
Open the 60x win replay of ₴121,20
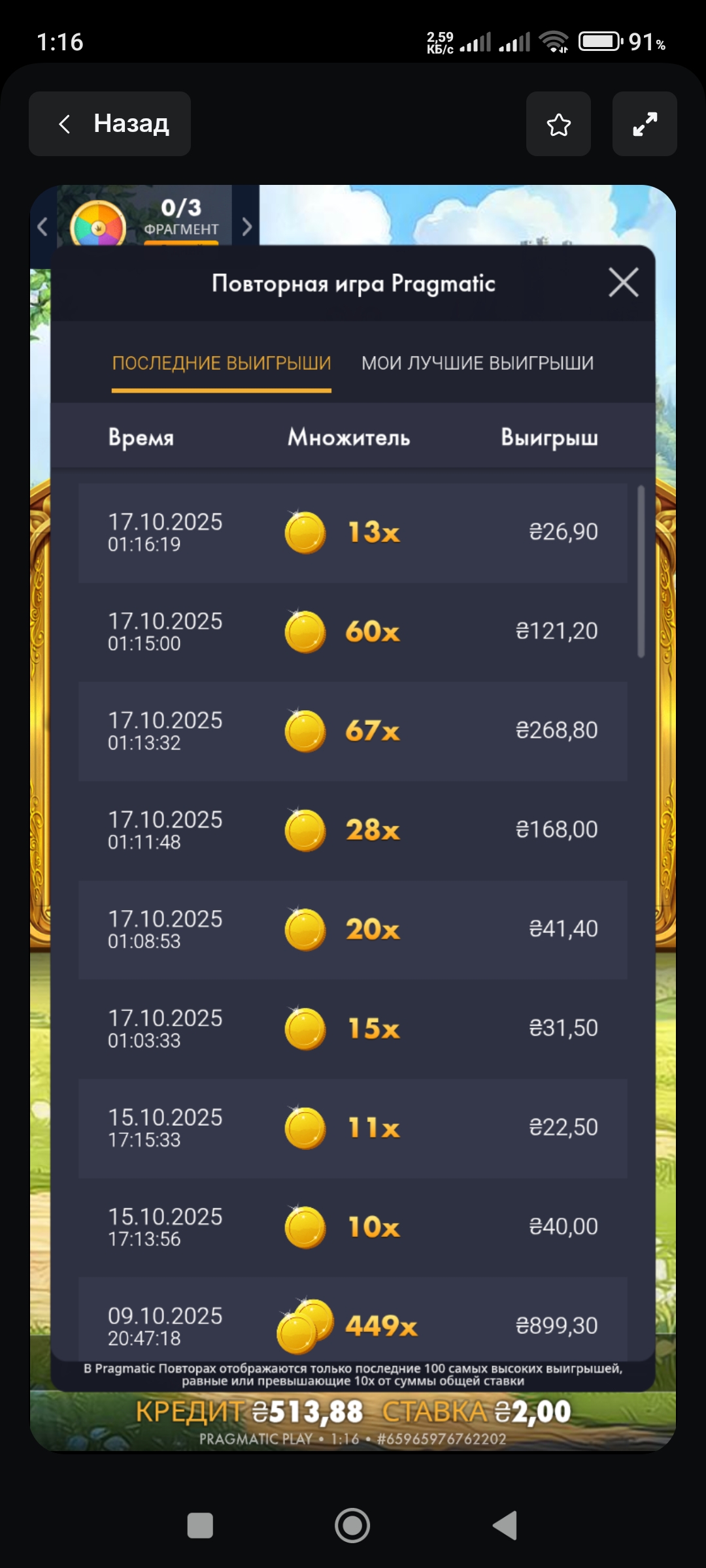click(353, 632)
